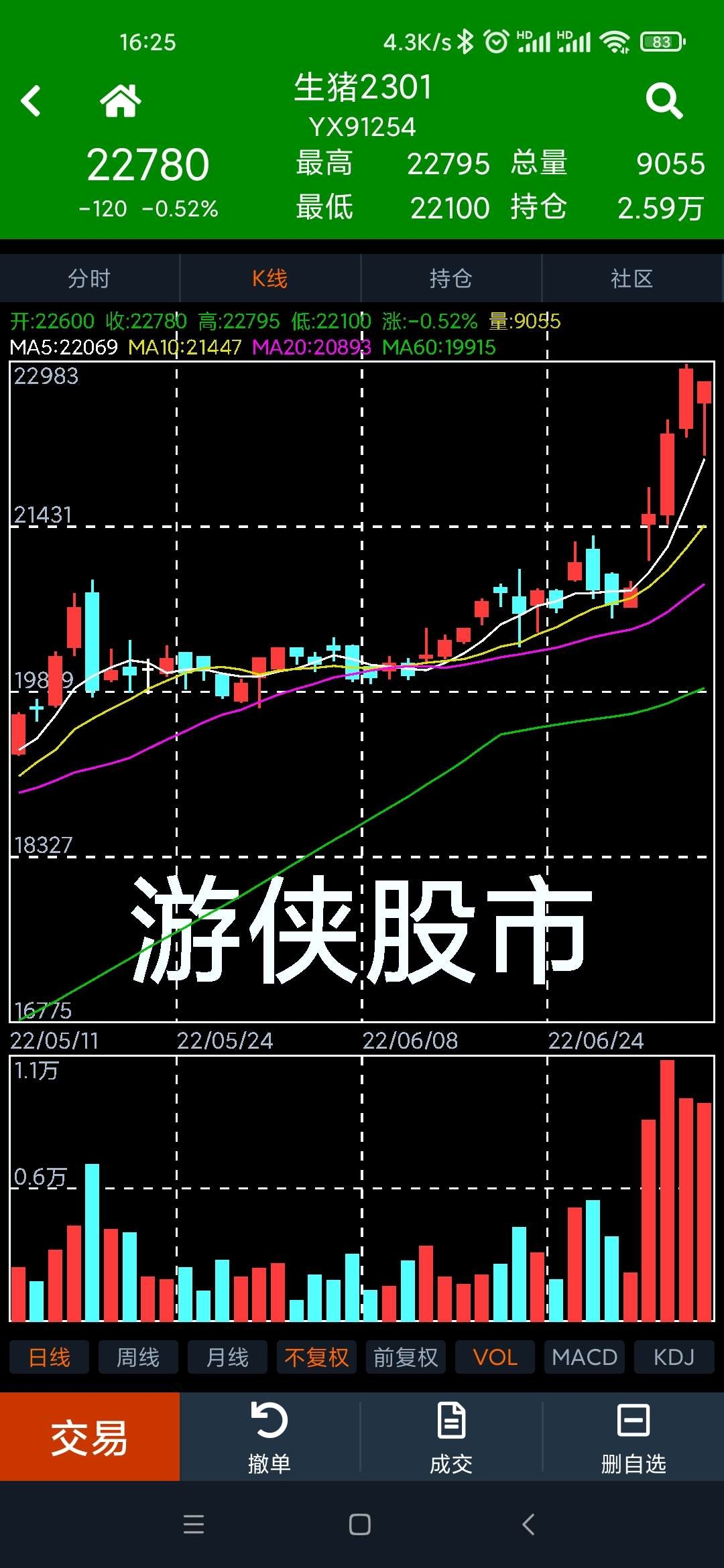Image resolution: width=724 pixels, height=1568 pixels.
Task: Switch chart to 周线
Action: tap(138, 1357)
